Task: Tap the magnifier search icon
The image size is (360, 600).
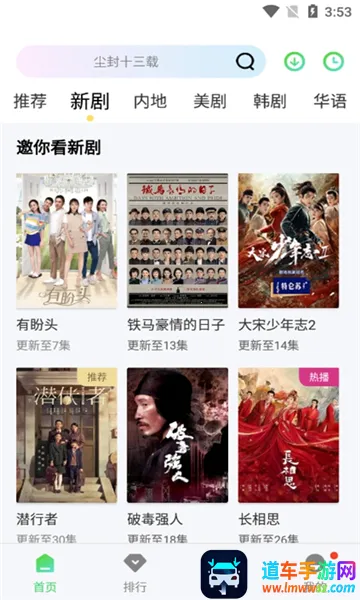Action: pyautogui.click(x=245, y=61)
